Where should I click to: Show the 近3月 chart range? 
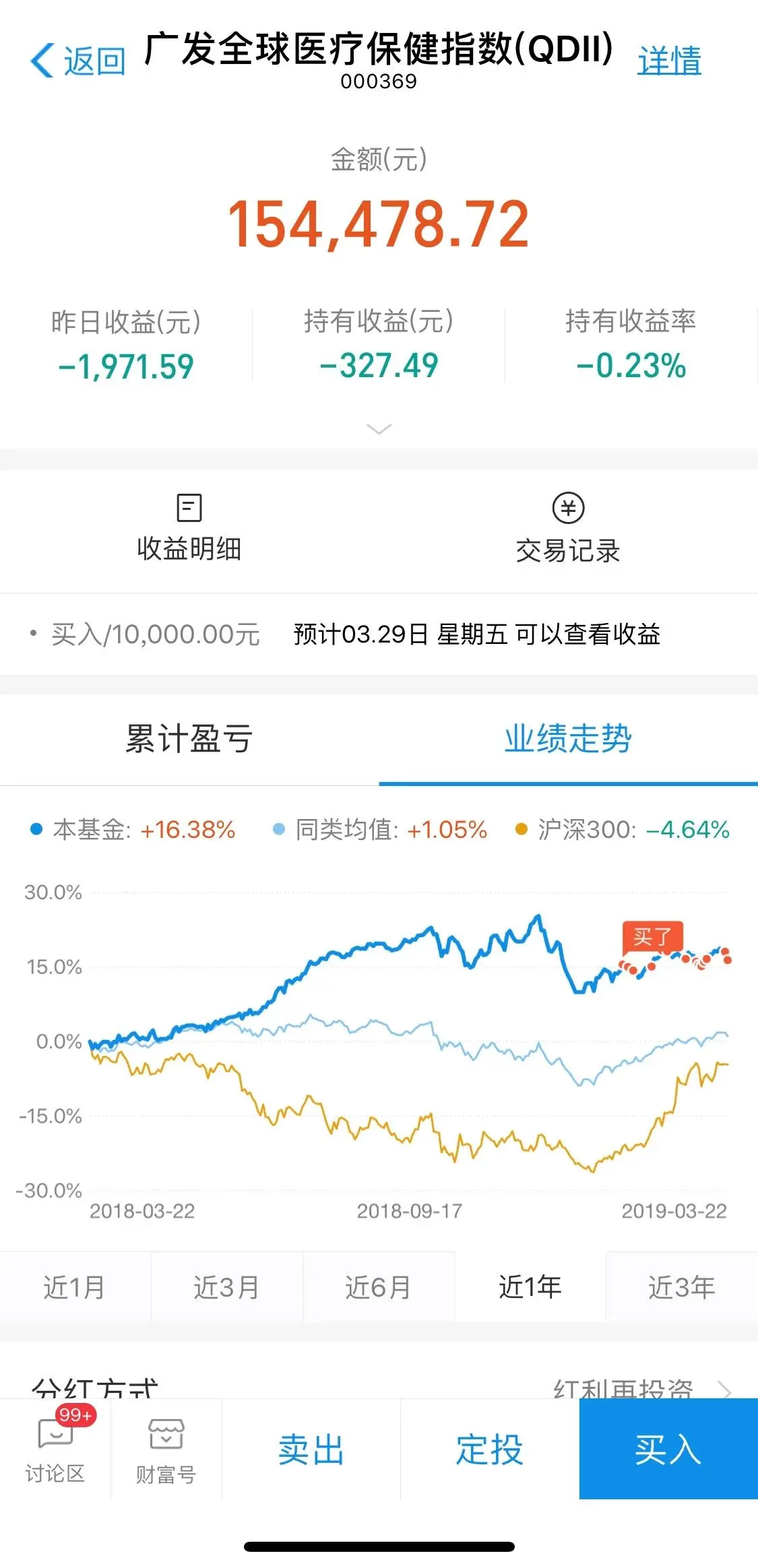(x=227, y=1287)
